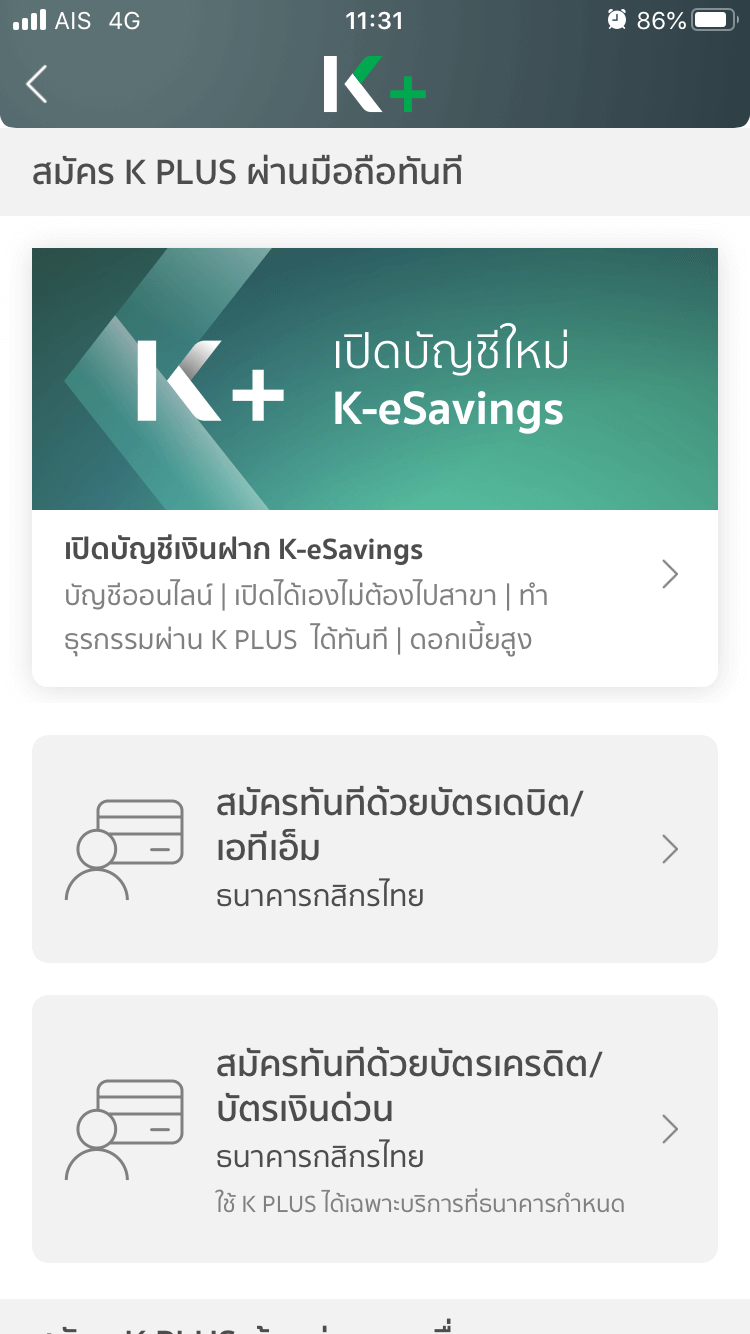This screenshot has height=1334, width=750.
Task: Open the K-eSavings new account card
Action: (x=374, y=466)
